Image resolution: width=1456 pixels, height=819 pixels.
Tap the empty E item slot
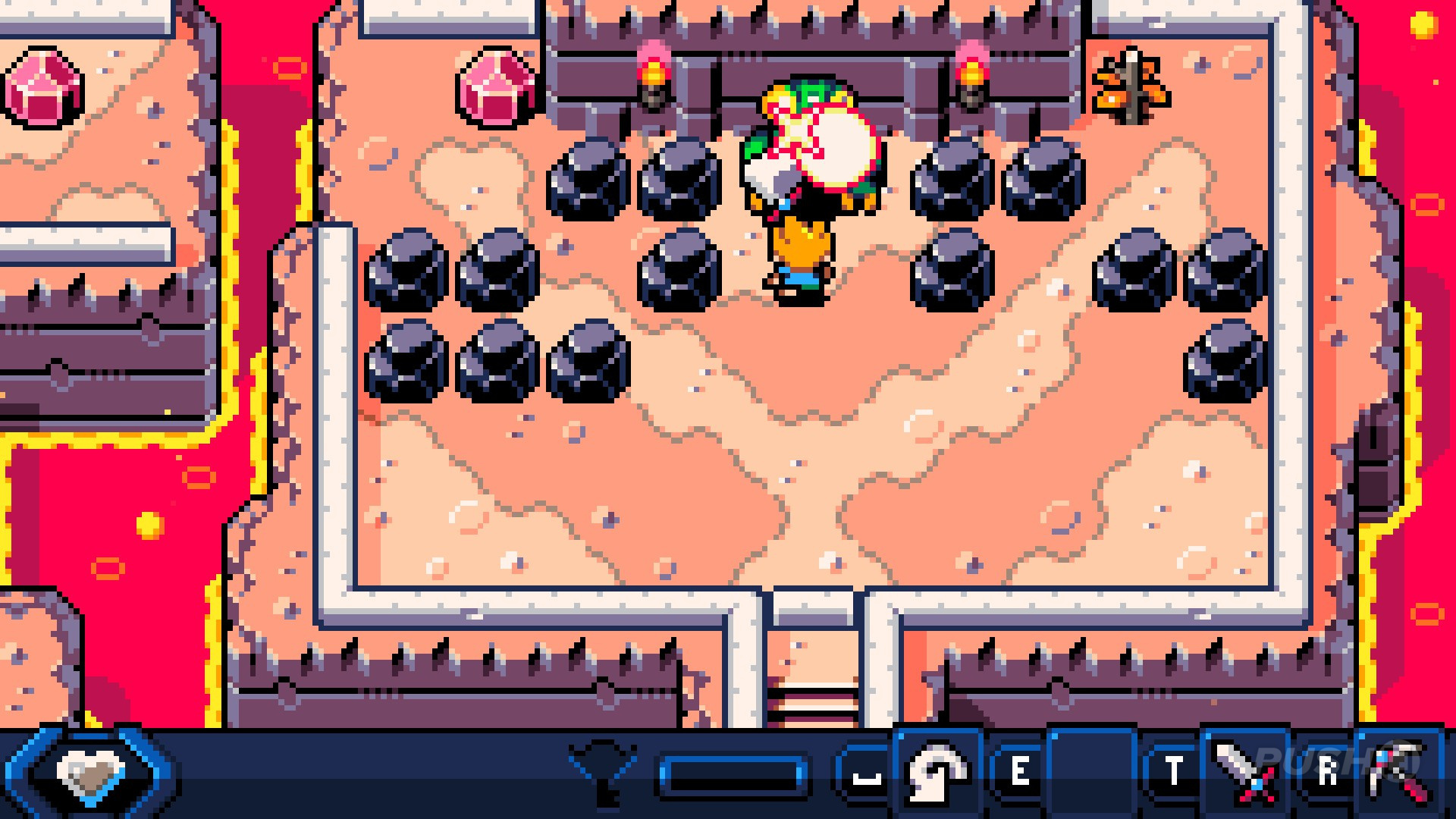1090,772
